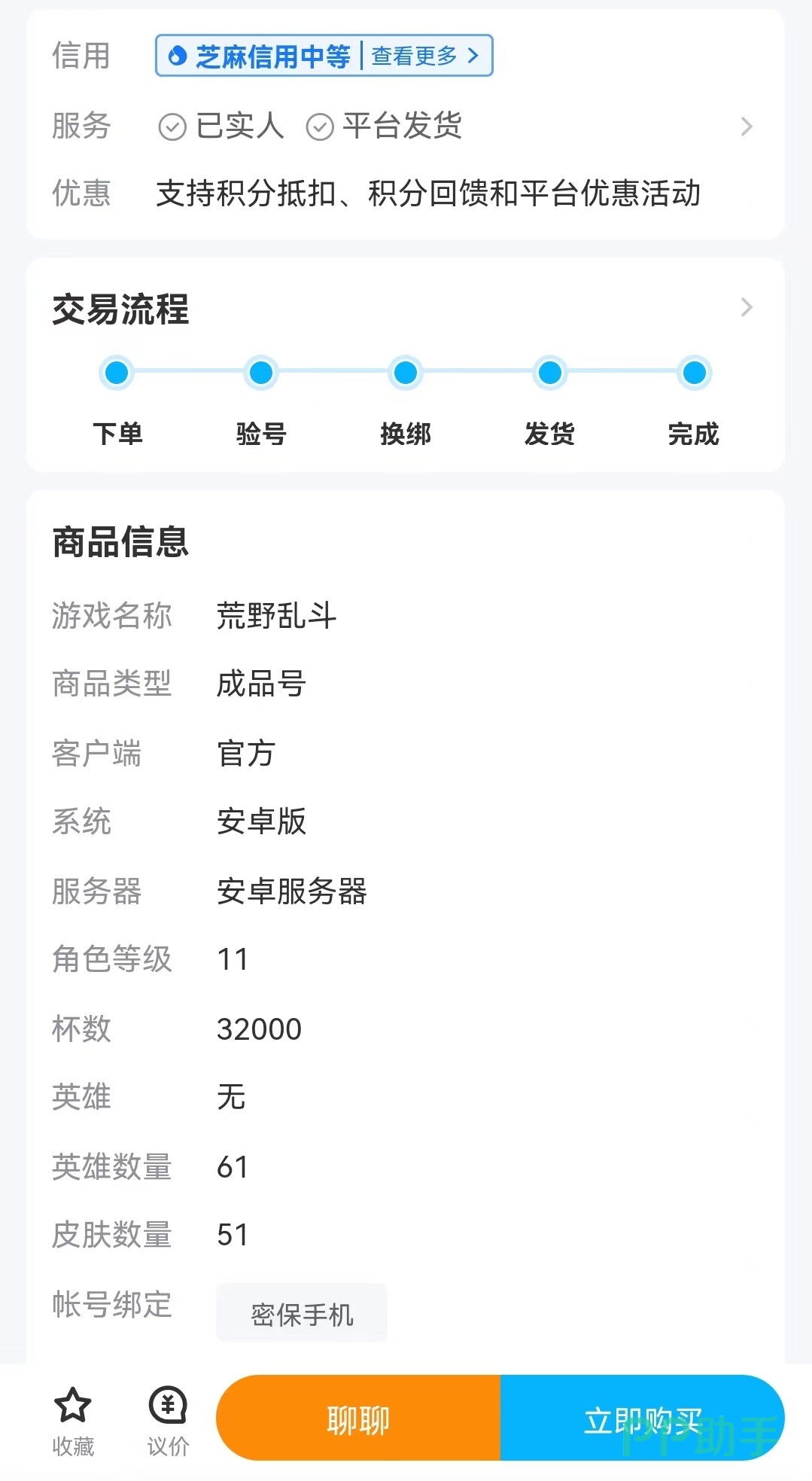Start a chat with 聊聊

tap(358, 1420)
